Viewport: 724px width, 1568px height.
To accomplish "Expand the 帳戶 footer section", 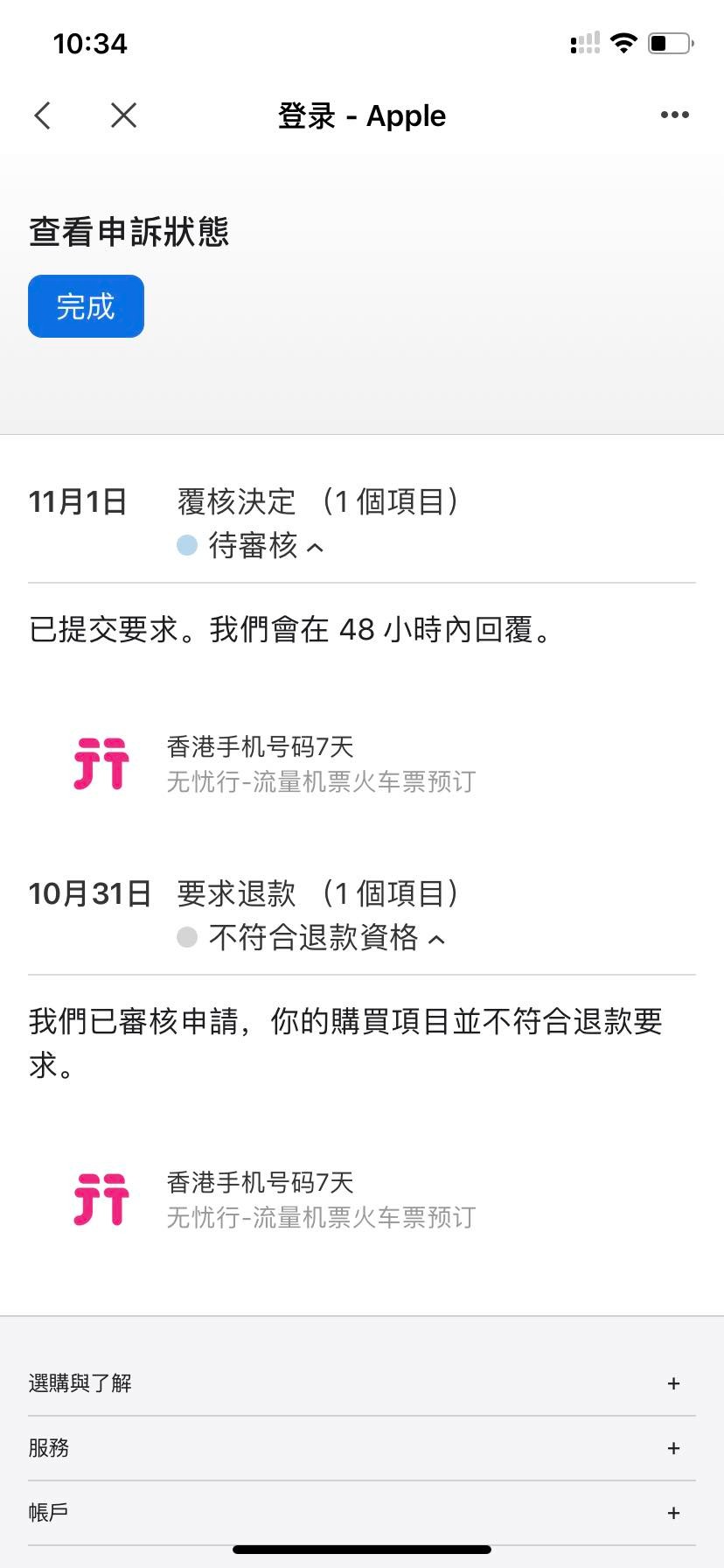I will tap(672, 1513).
